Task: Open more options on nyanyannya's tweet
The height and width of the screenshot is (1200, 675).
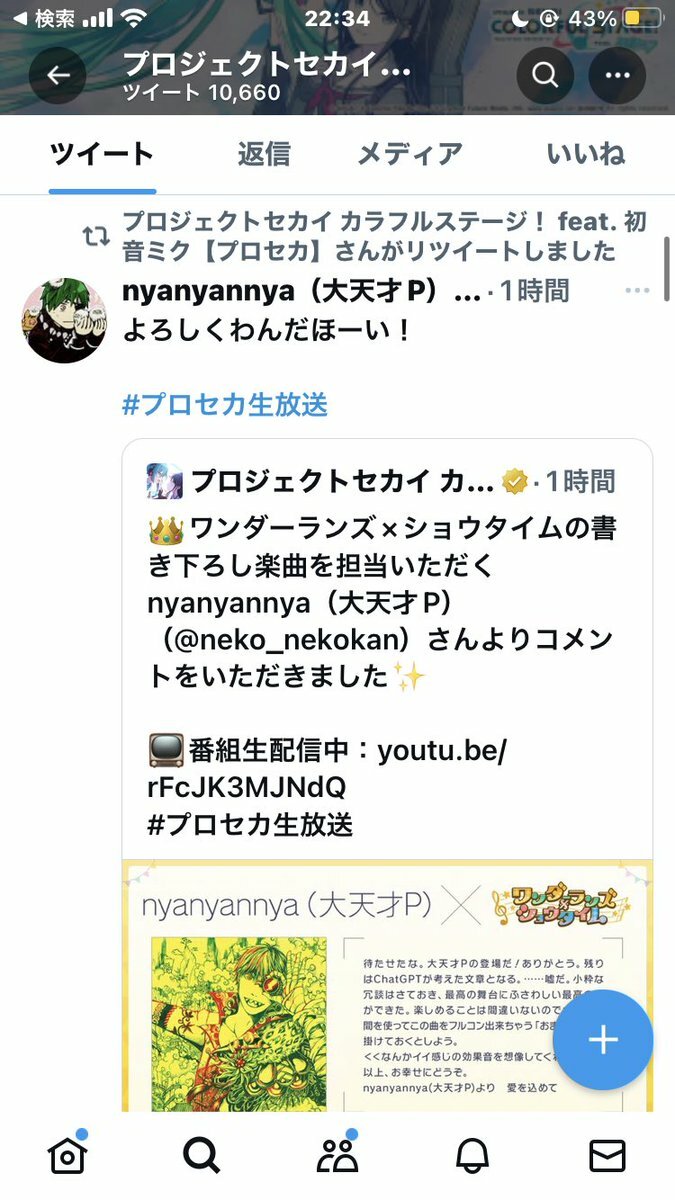Action: [x=637, y=291]
